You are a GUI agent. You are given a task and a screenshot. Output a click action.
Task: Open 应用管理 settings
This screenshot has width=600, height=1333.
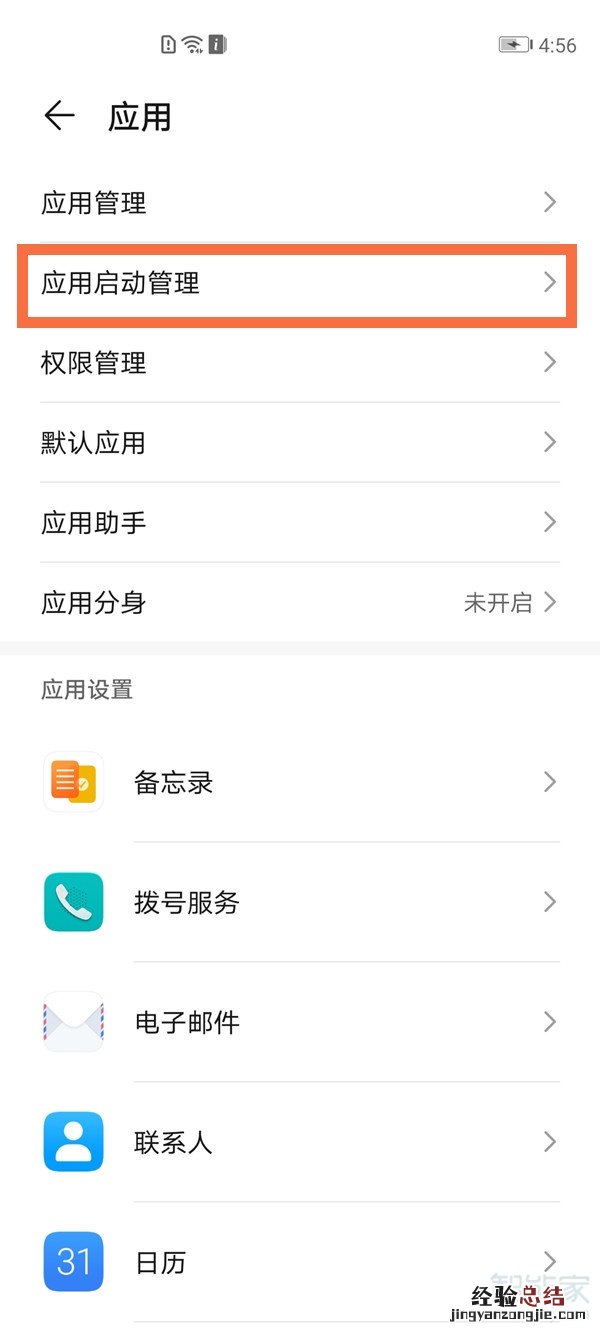click(300, 203)
